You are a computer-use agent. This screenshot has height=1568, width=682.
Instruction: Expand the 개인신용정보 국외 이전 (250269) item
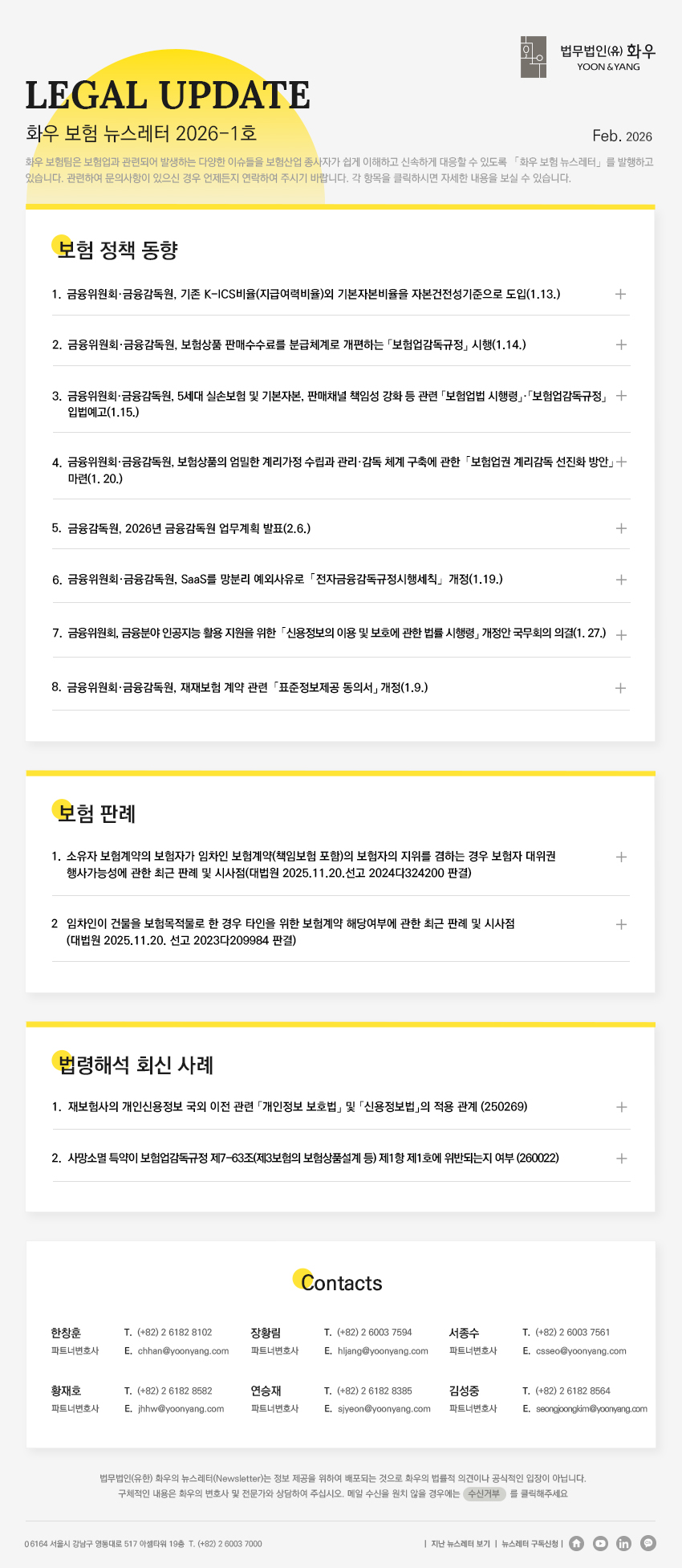620,1107
